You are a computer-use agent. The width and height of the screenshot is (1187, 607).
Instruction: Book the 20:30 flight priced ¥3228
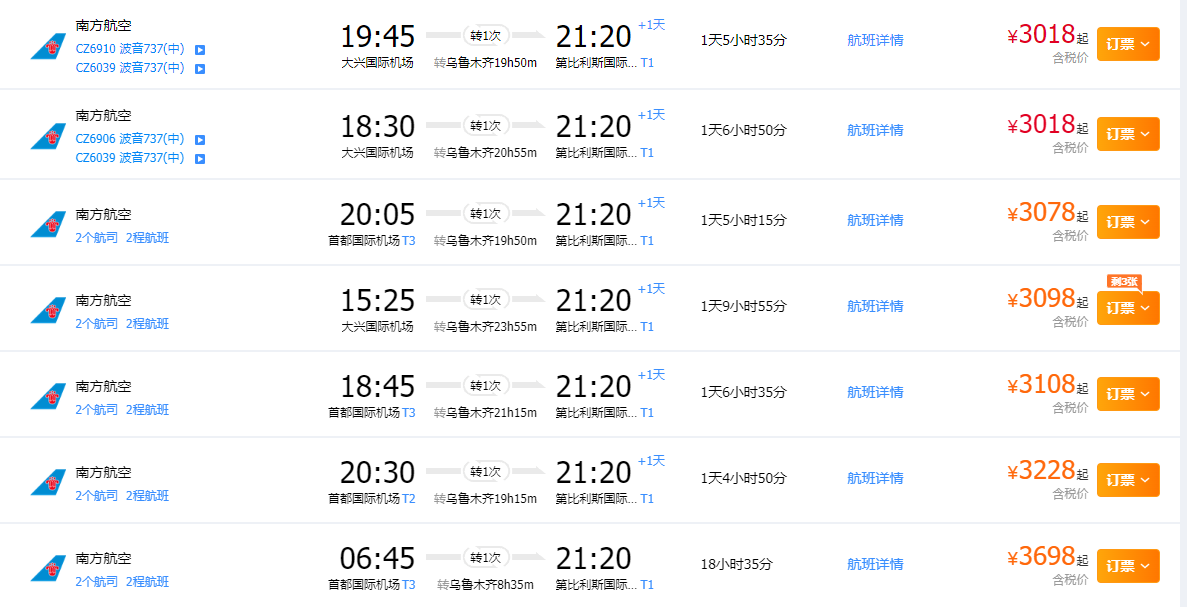(1127, 480)
